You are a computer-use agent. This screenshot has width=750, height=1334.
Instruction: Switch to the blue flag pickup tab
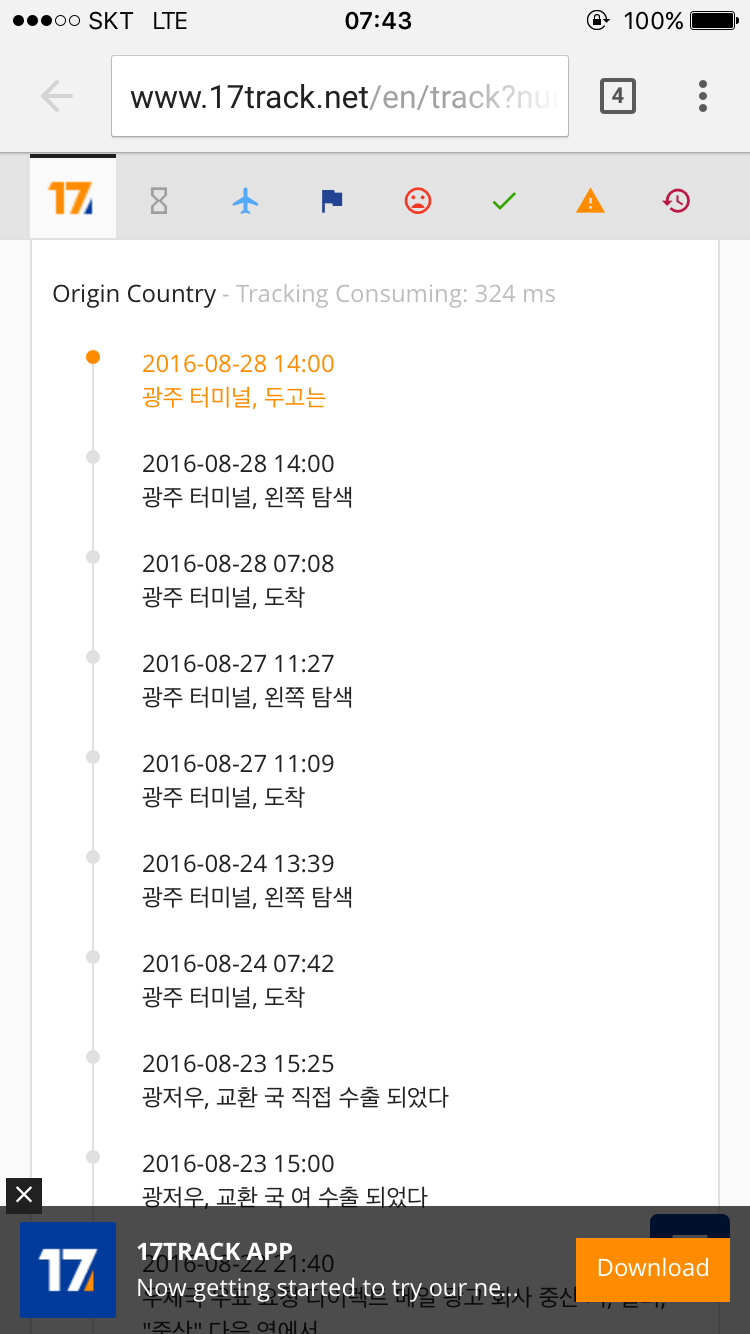[331, 201]
